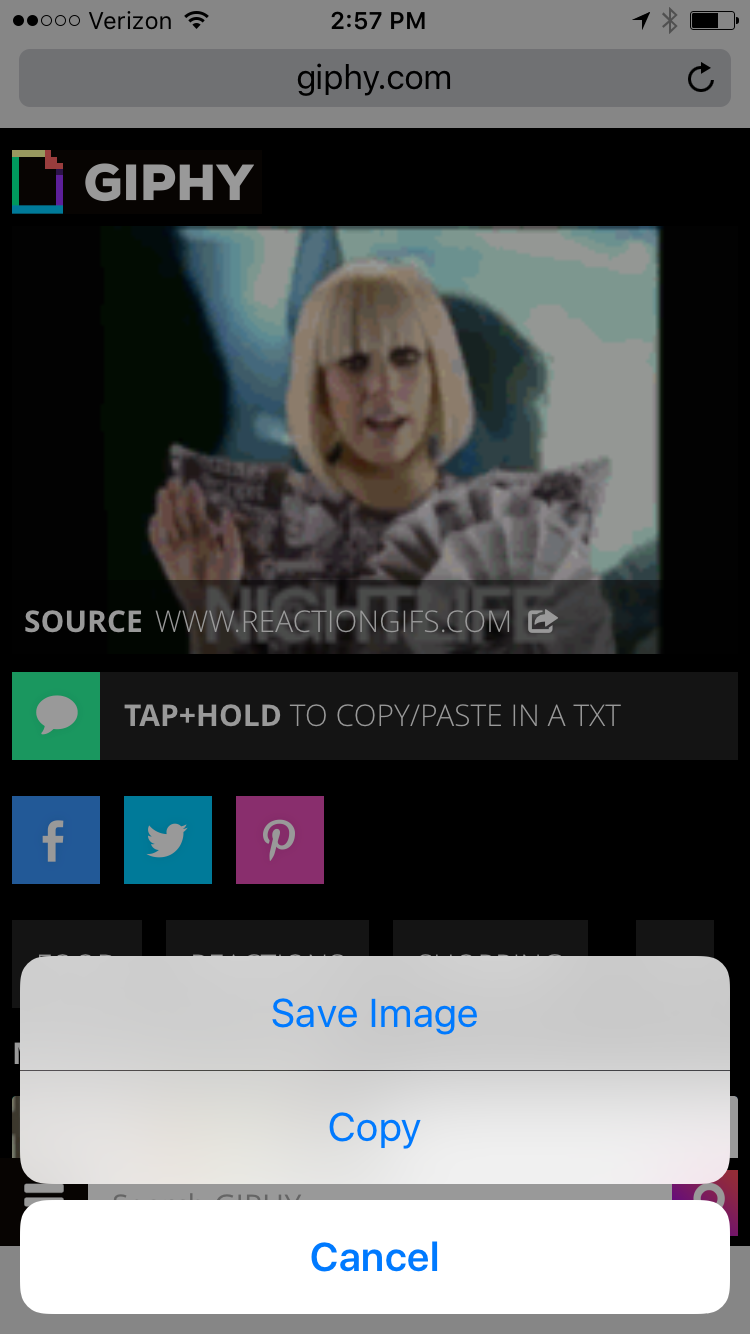
Task: Reload the giphy.com page
Action: point(701,78)
